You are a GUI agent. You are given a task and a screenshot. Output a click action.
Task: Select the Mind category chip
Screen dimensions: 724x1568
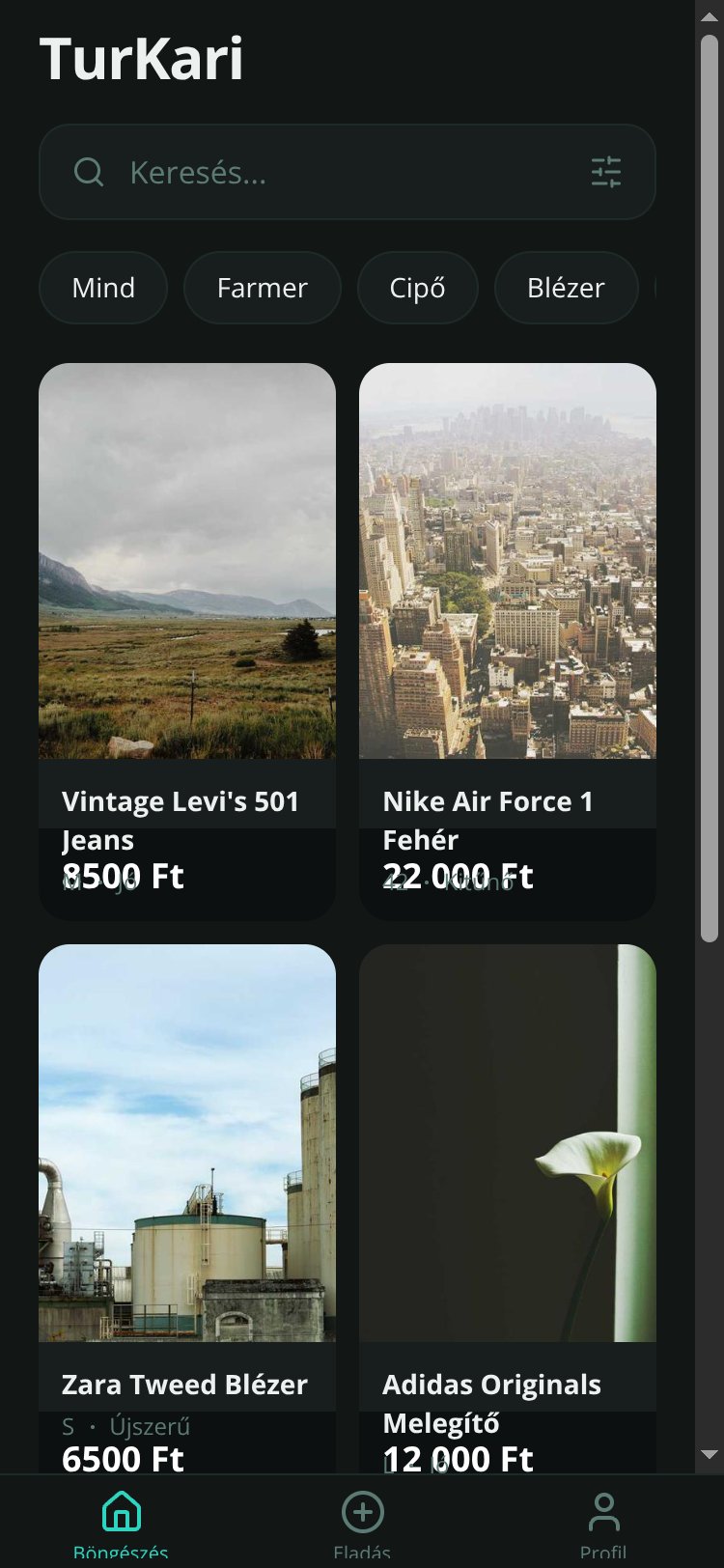coord(103,288)
